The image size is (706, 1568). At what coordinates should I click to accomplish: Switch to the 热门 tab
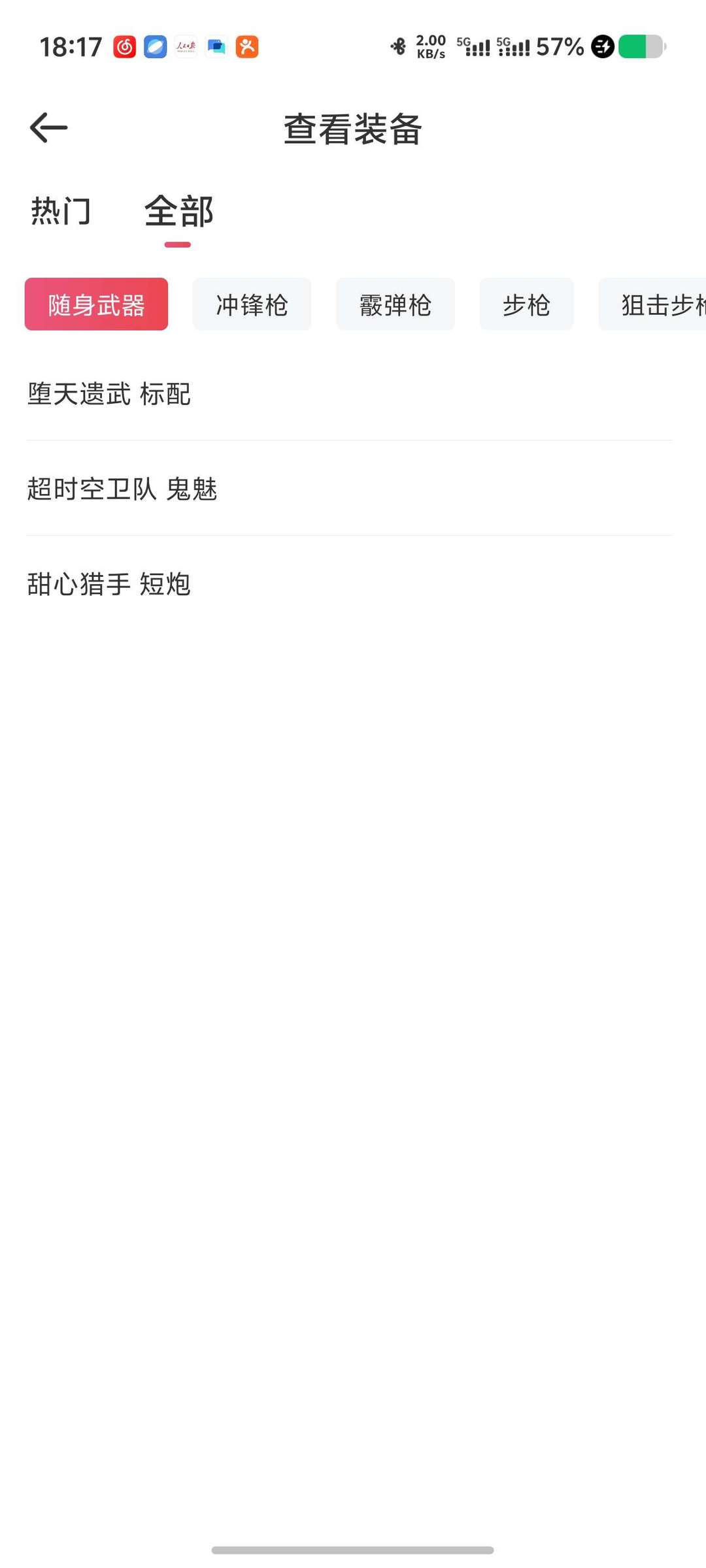point(61,212)
